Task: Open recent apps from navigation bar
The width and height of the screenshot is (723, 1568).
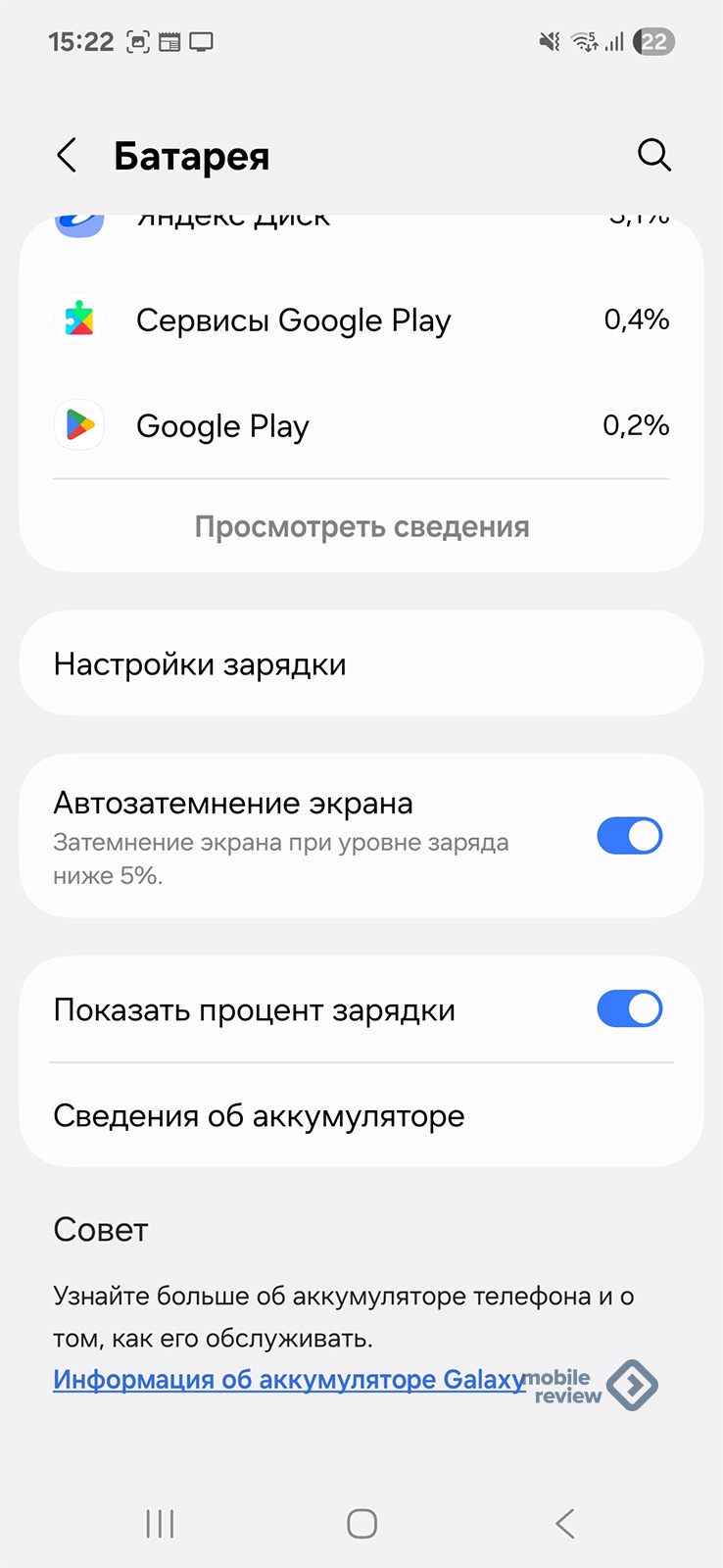Action: pos(160,1524)
